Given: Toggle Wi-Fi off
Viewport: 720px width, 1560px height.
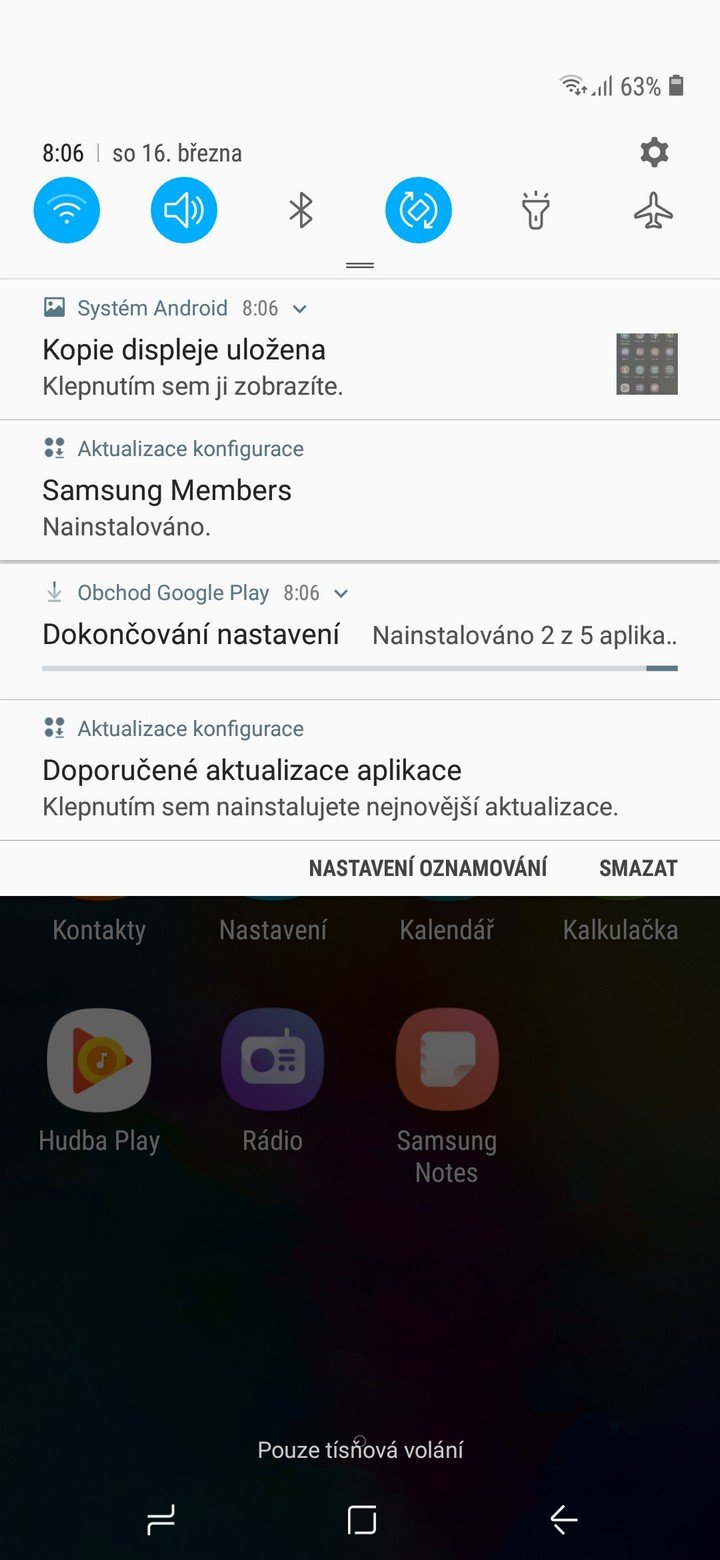Looking at the screenshot, I should [67, 210].
